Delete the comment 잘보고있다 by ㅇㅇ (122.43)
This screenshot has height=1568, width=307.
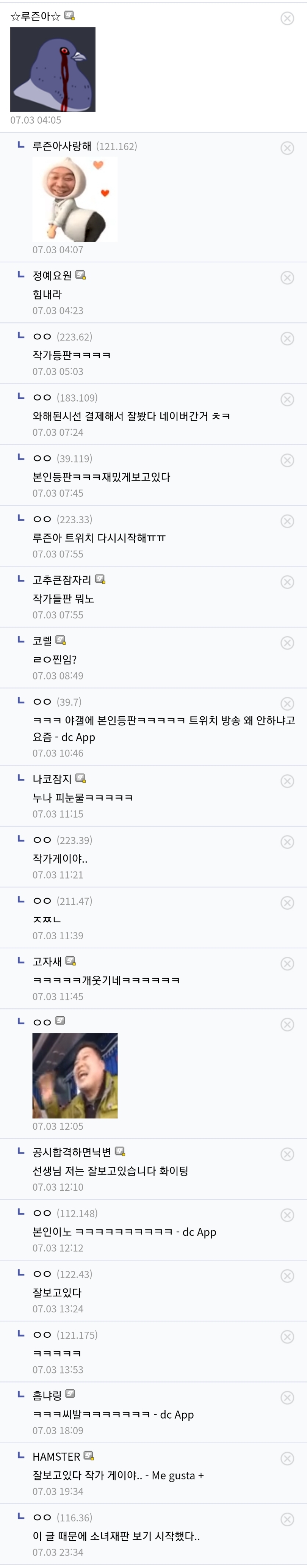point(287,1276)
